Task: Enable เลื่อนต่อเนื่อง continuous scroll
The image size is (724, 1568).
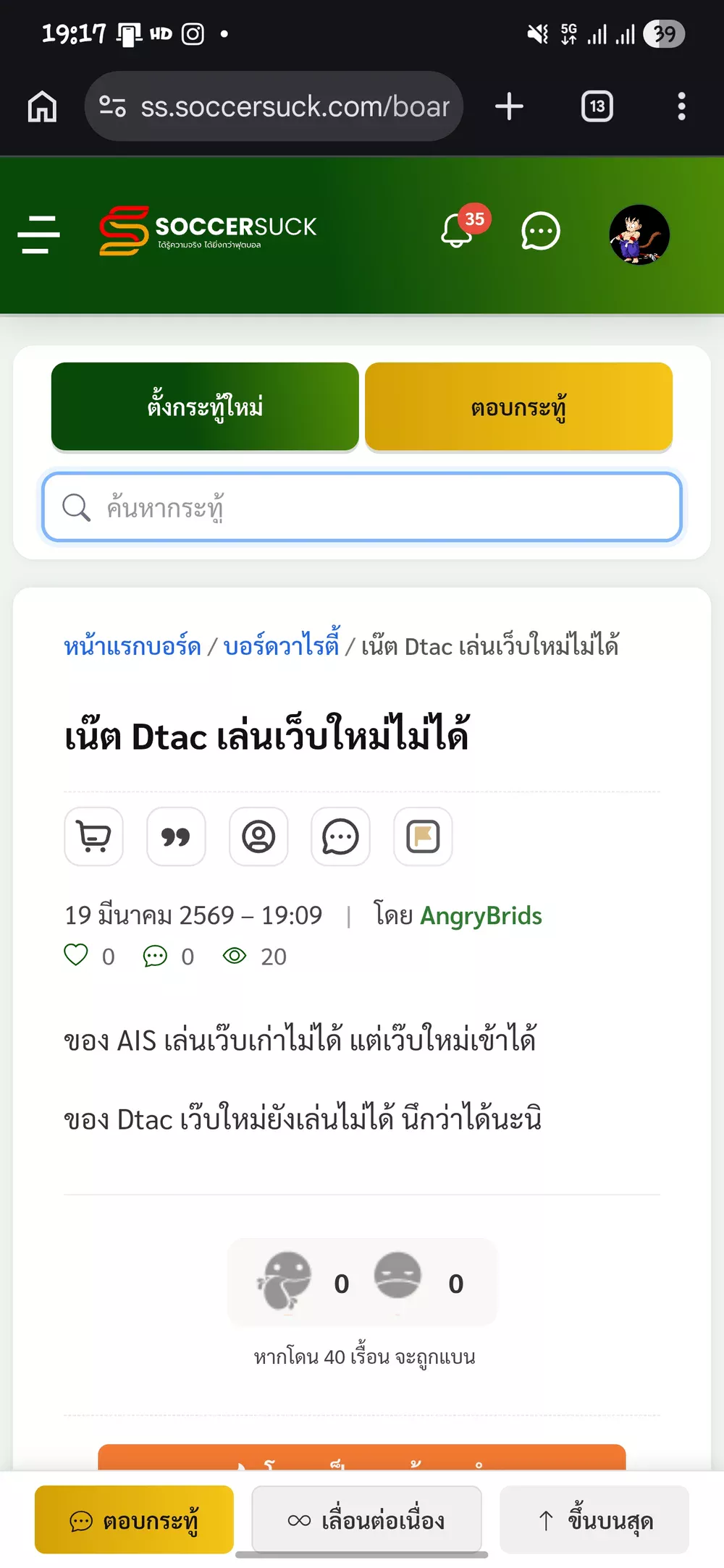Action: tap(366, 1520)
